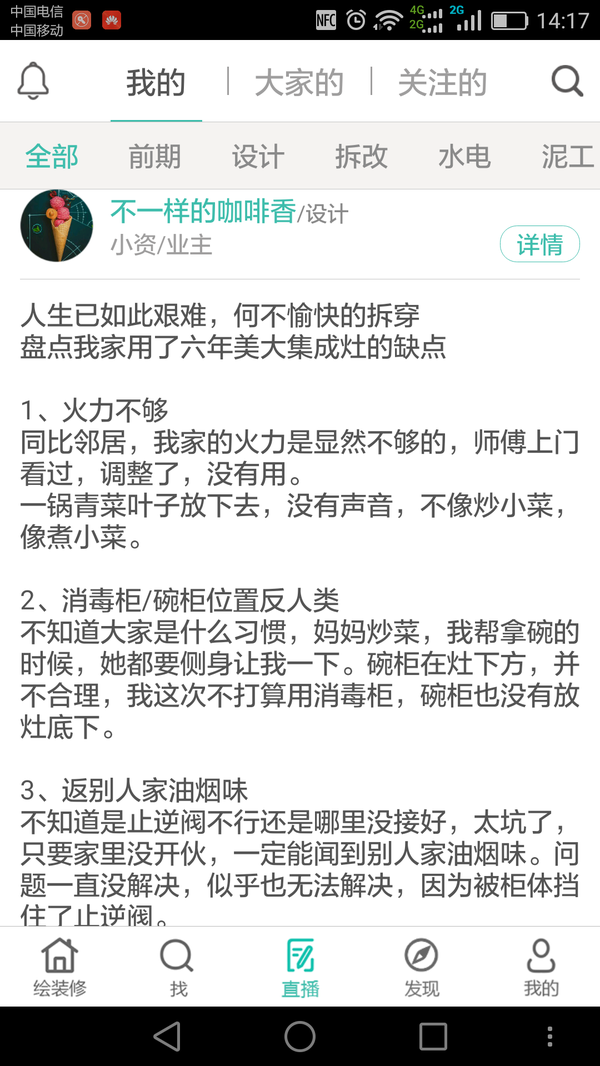The width and height of the screenshot is (600, 1066).
Task: Open the search icon
Action: tap(567, 82)
